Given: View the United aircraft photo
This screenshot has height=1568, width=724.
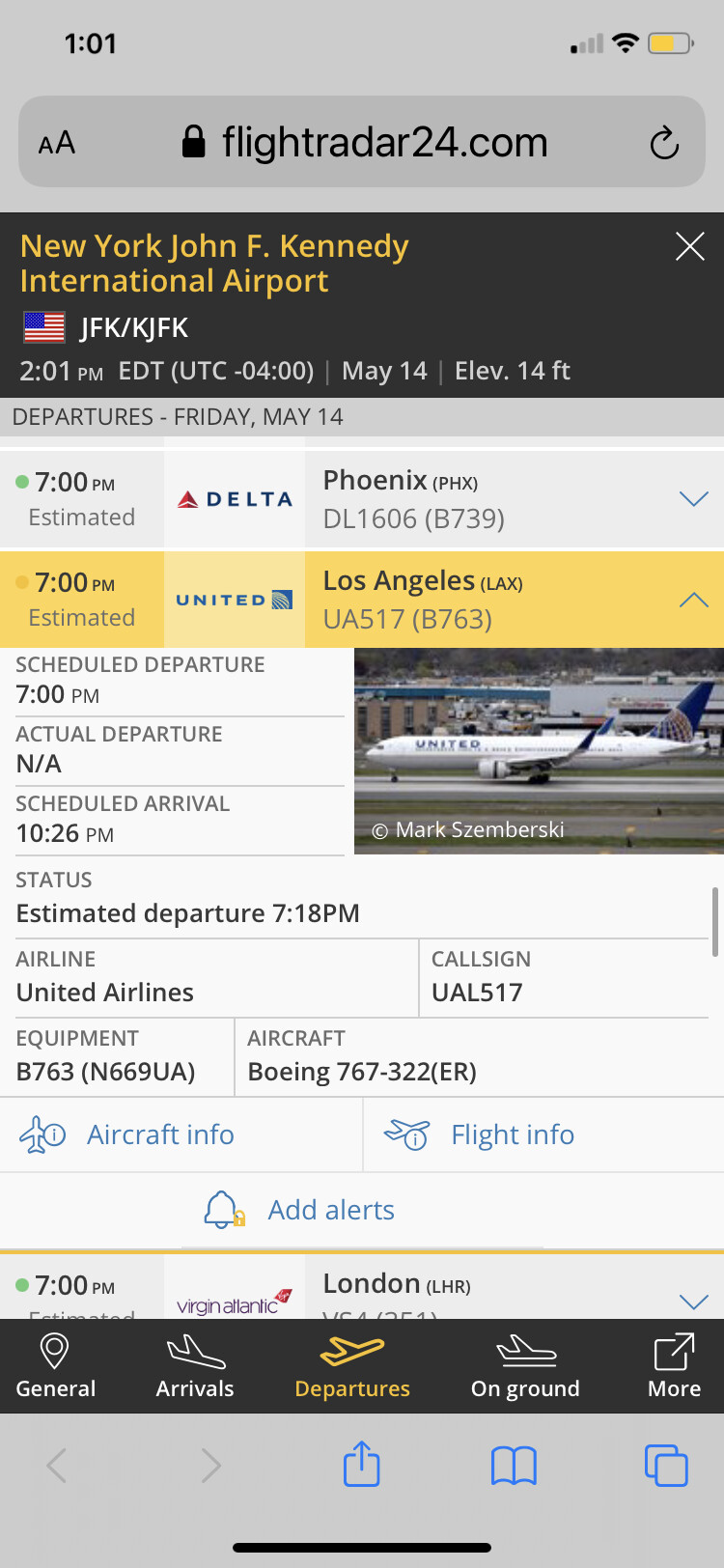Looking at the screenshot, I should pos(539,750).
